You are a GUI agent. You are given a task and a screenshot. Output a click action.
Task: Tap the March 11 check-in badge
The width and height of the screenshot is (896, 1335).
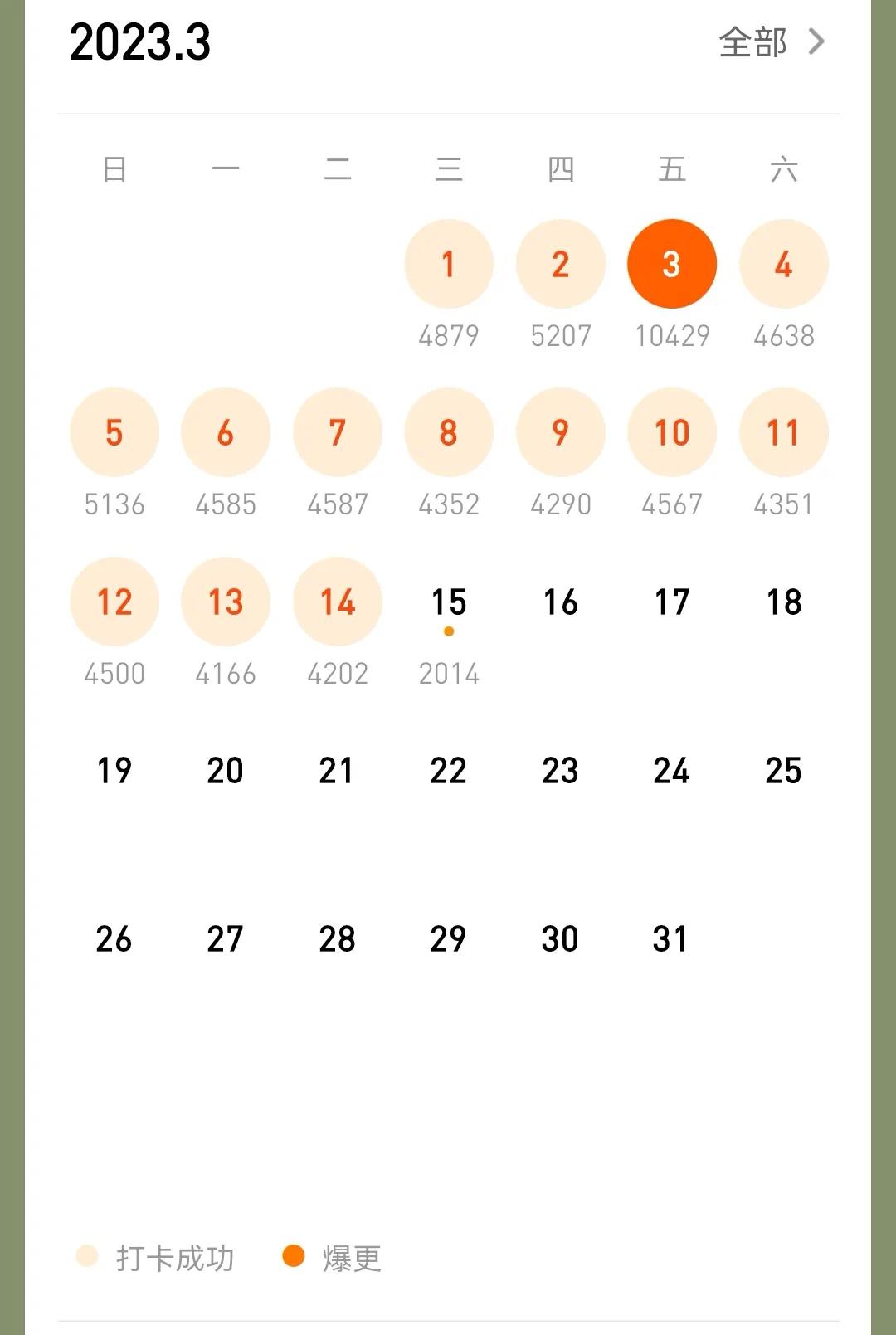coord(784,432)
